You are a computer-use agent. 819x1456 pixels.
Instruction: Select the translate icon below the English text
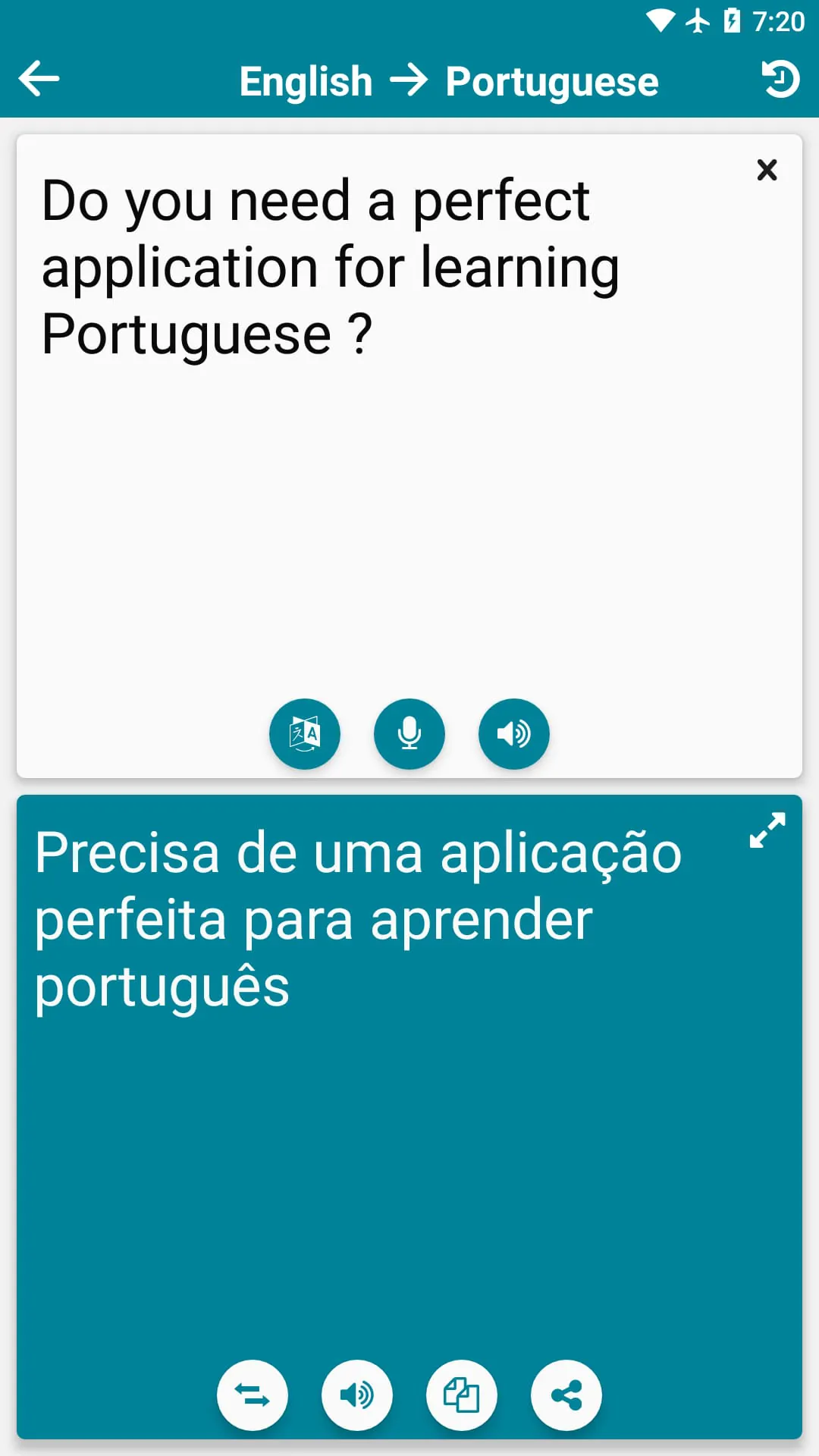point(304,733)
